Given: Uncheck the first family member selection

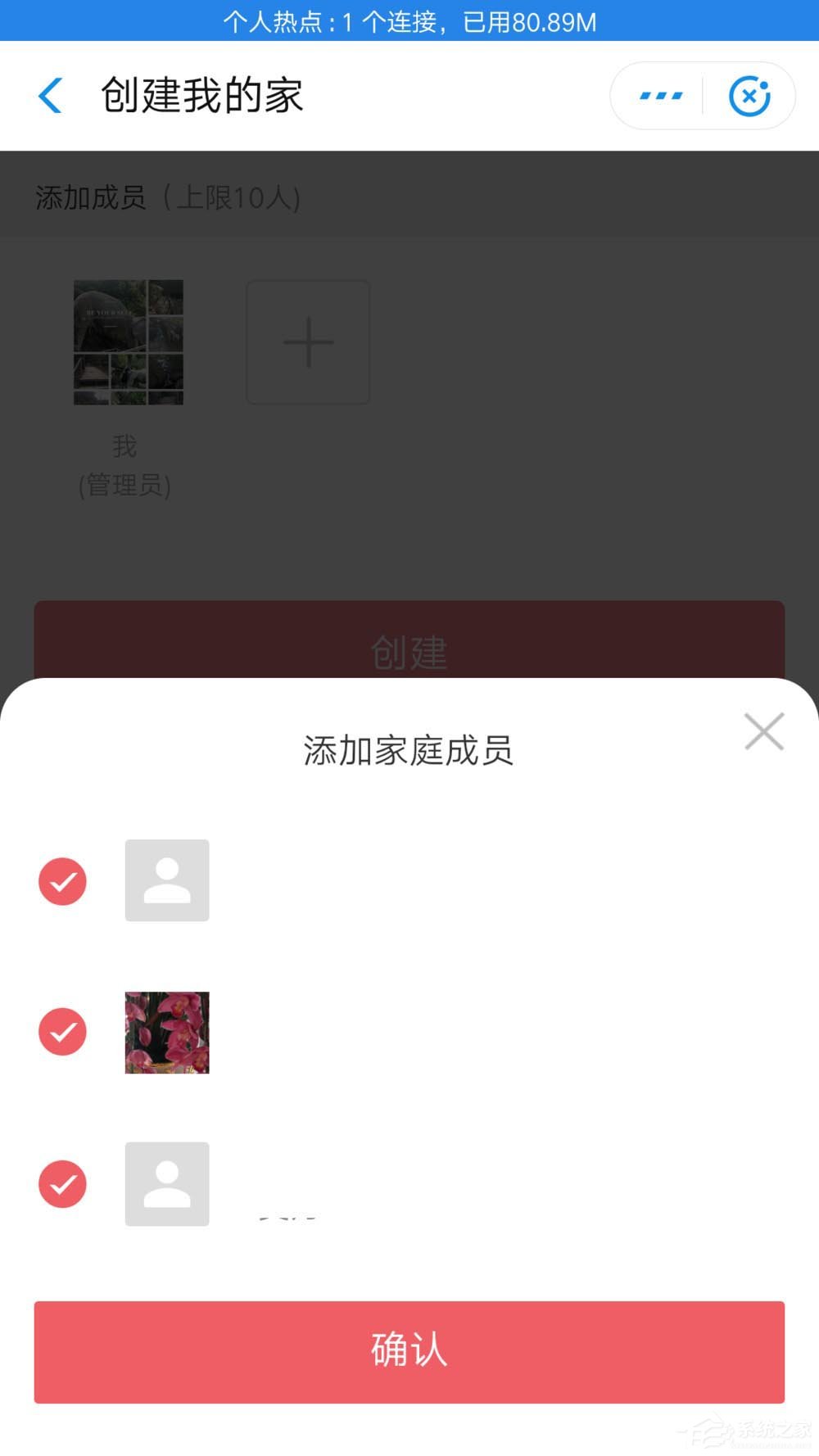Looking at the screenshot, I should coord(62,880).
